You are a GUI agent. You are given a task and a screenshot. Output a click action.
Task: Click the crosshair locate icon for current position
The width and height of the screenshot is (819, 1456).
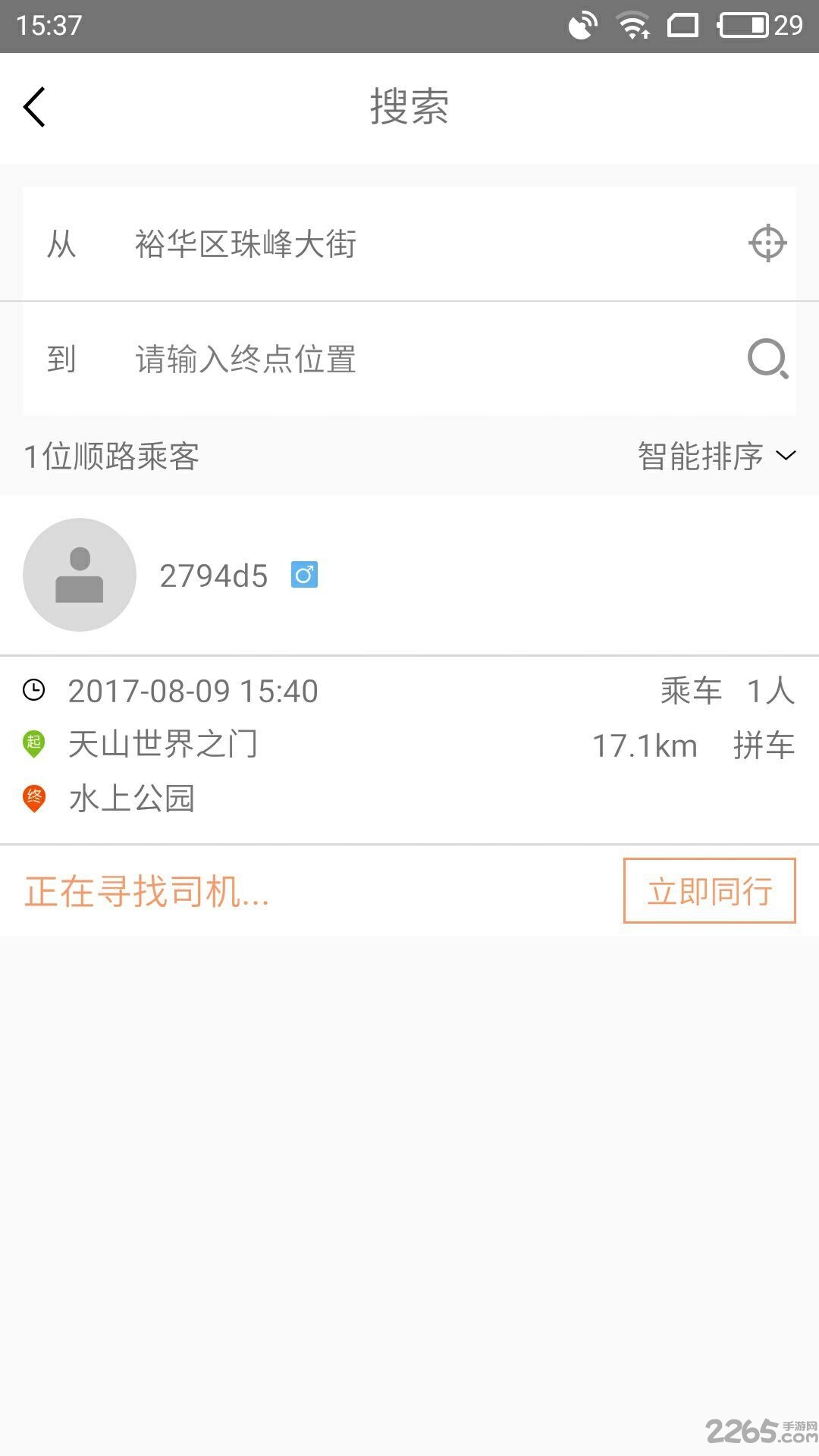pyautogui.click(x=767, y=243)
